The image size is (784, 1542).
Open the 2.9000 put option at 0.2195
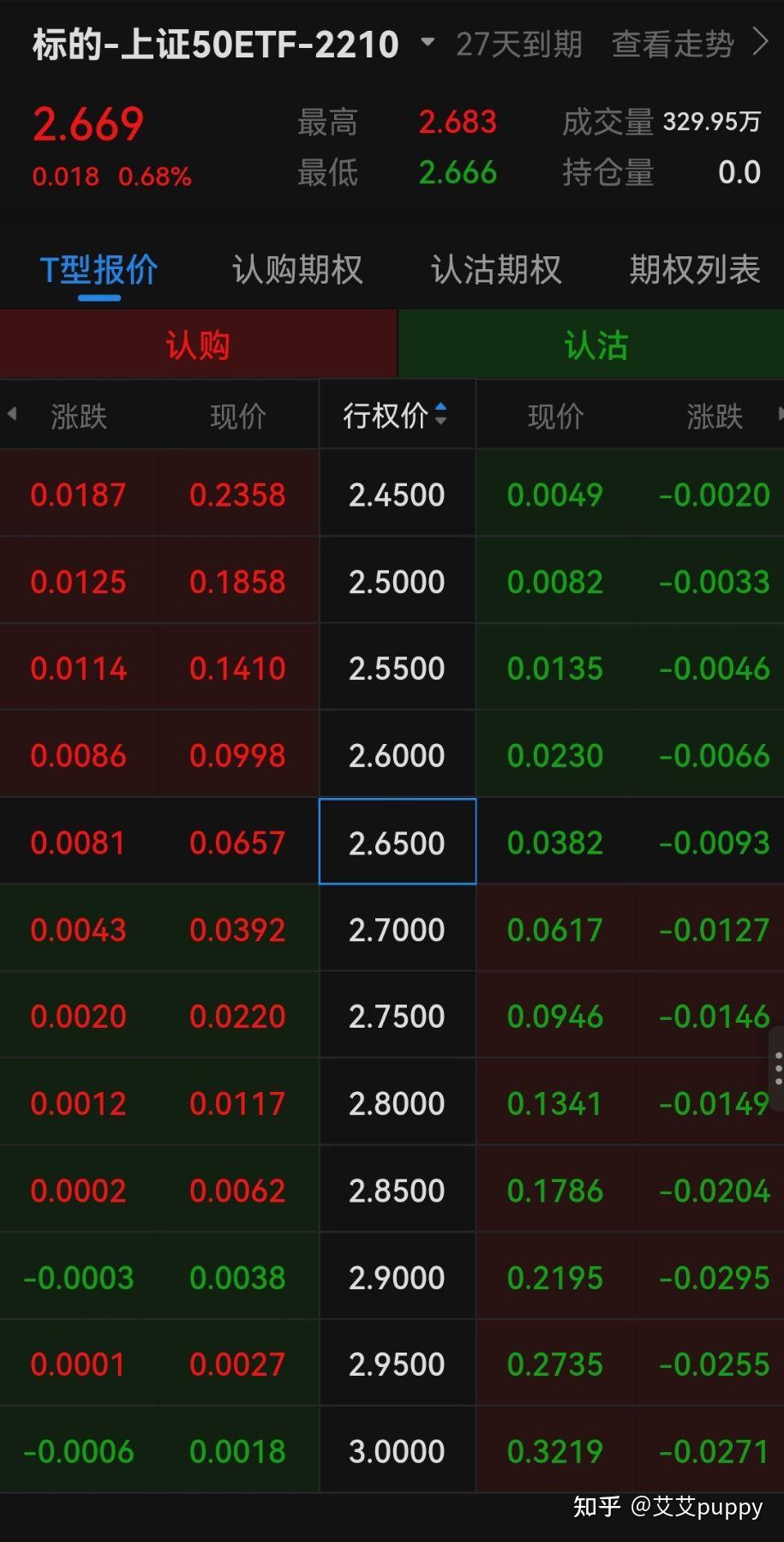(x=555, y=1278)
